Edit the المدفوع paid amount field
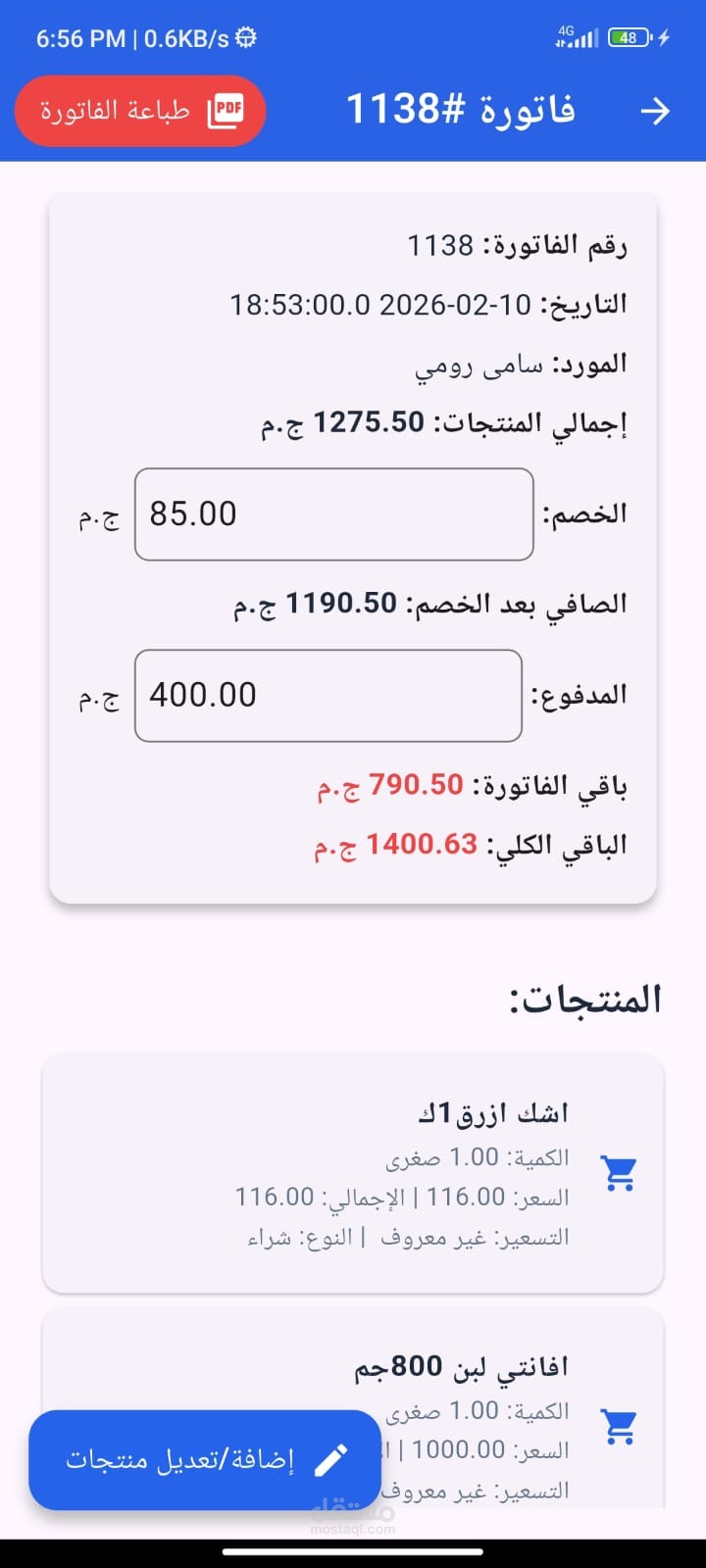This screenshot has height=1568, width=706. tap(328, 696)
